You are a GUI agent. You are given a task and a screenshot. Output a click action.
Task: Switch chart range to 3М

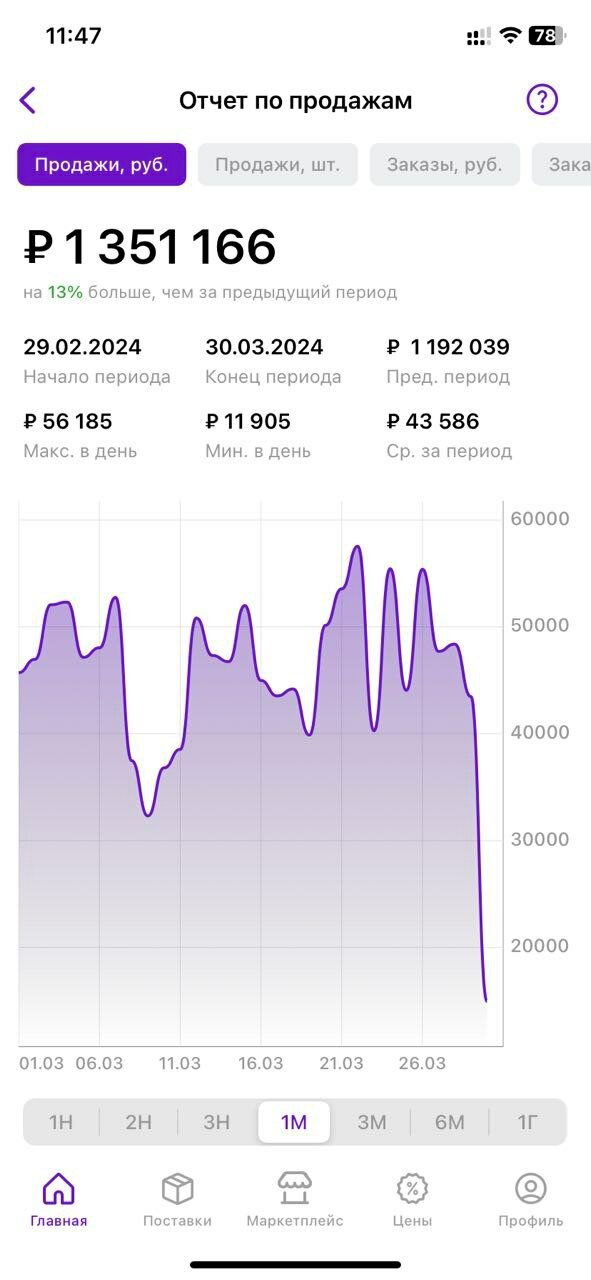pos(372,1122)
